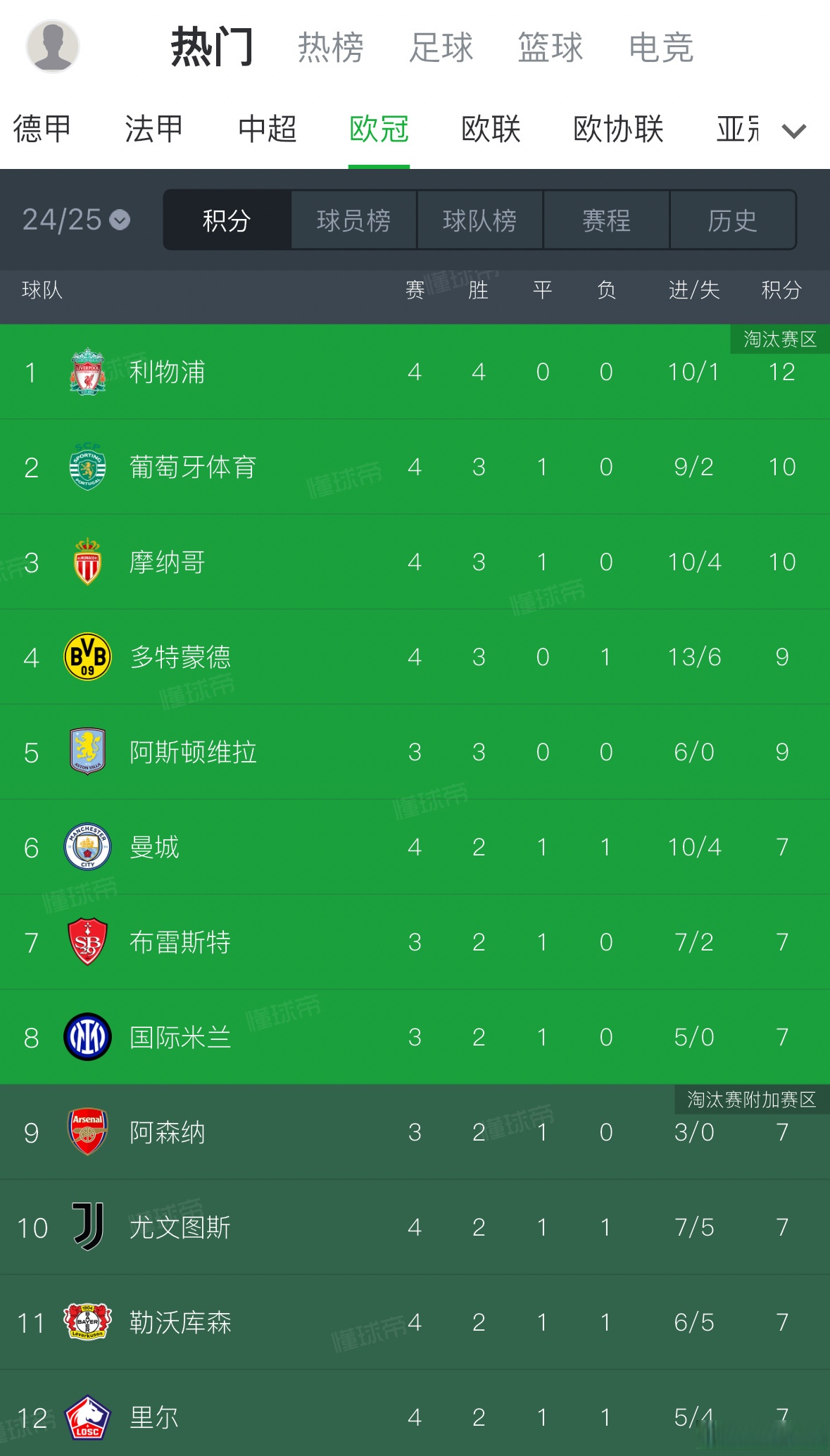Select the 法甲 league tab
The height and width of the screenshot is (1456, 830).
(x=154, y=130)
